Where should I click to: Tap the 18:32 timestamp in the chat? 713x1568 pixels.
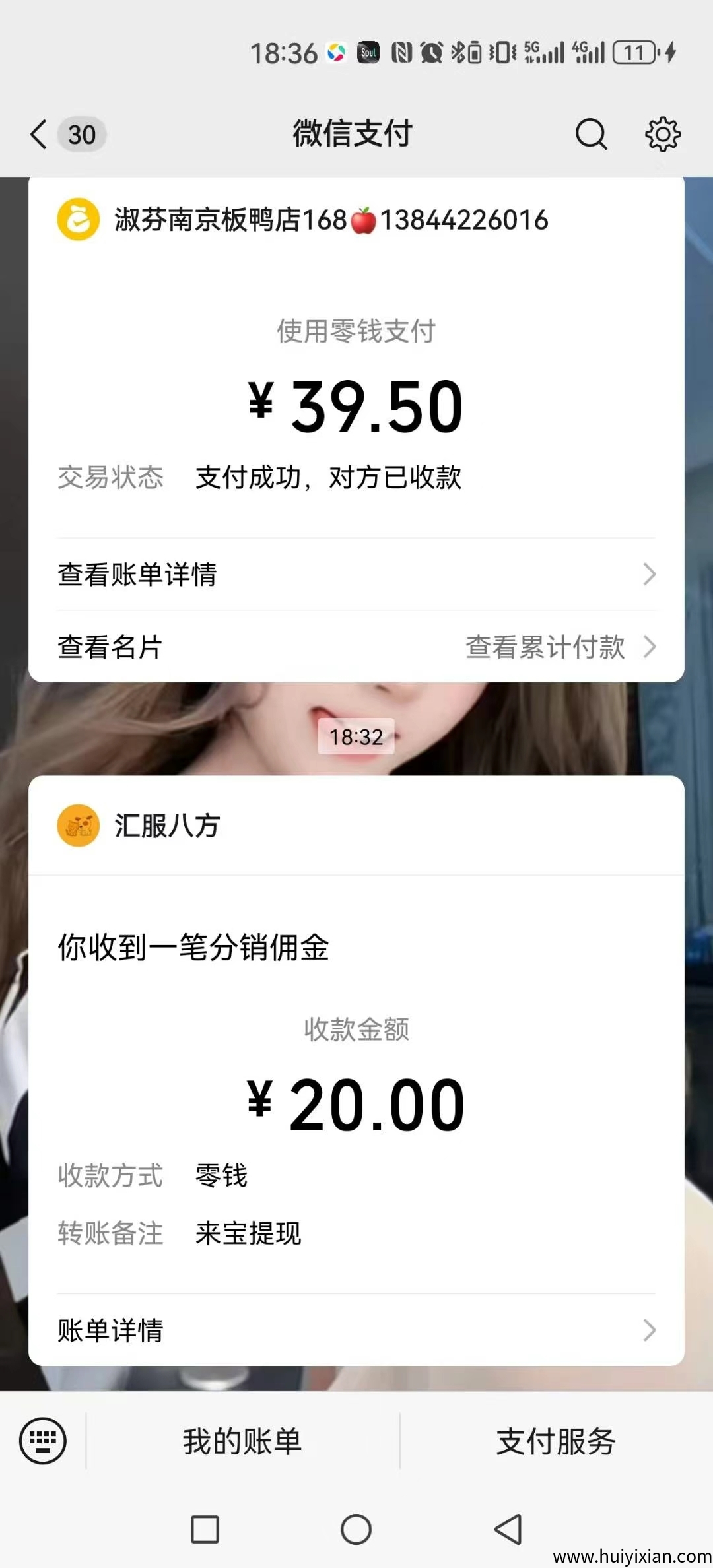[x=356, y=736]
